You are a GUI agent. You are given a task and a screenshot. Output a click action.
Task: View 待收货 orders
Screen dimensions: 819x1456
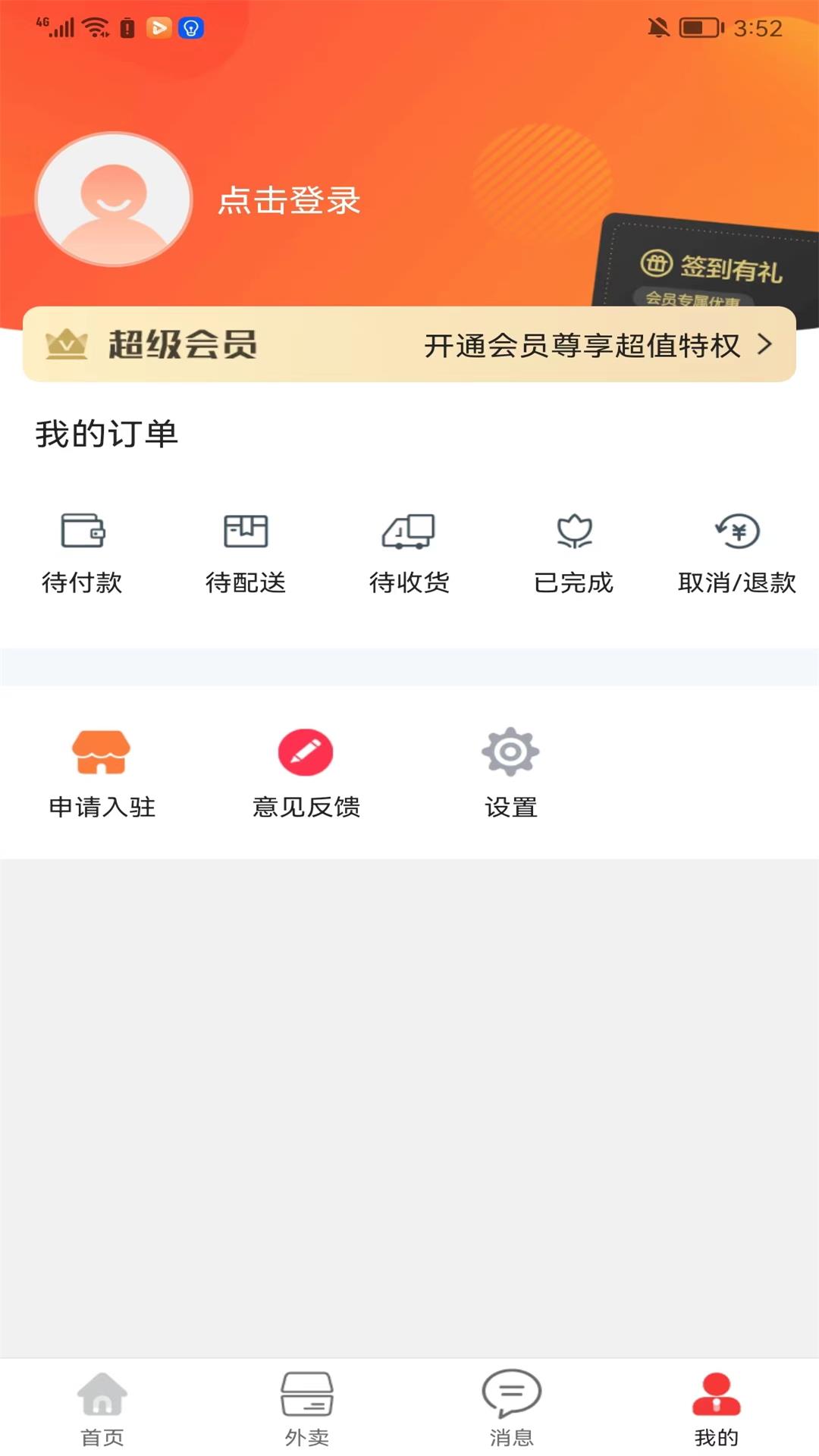pos(409,553)
